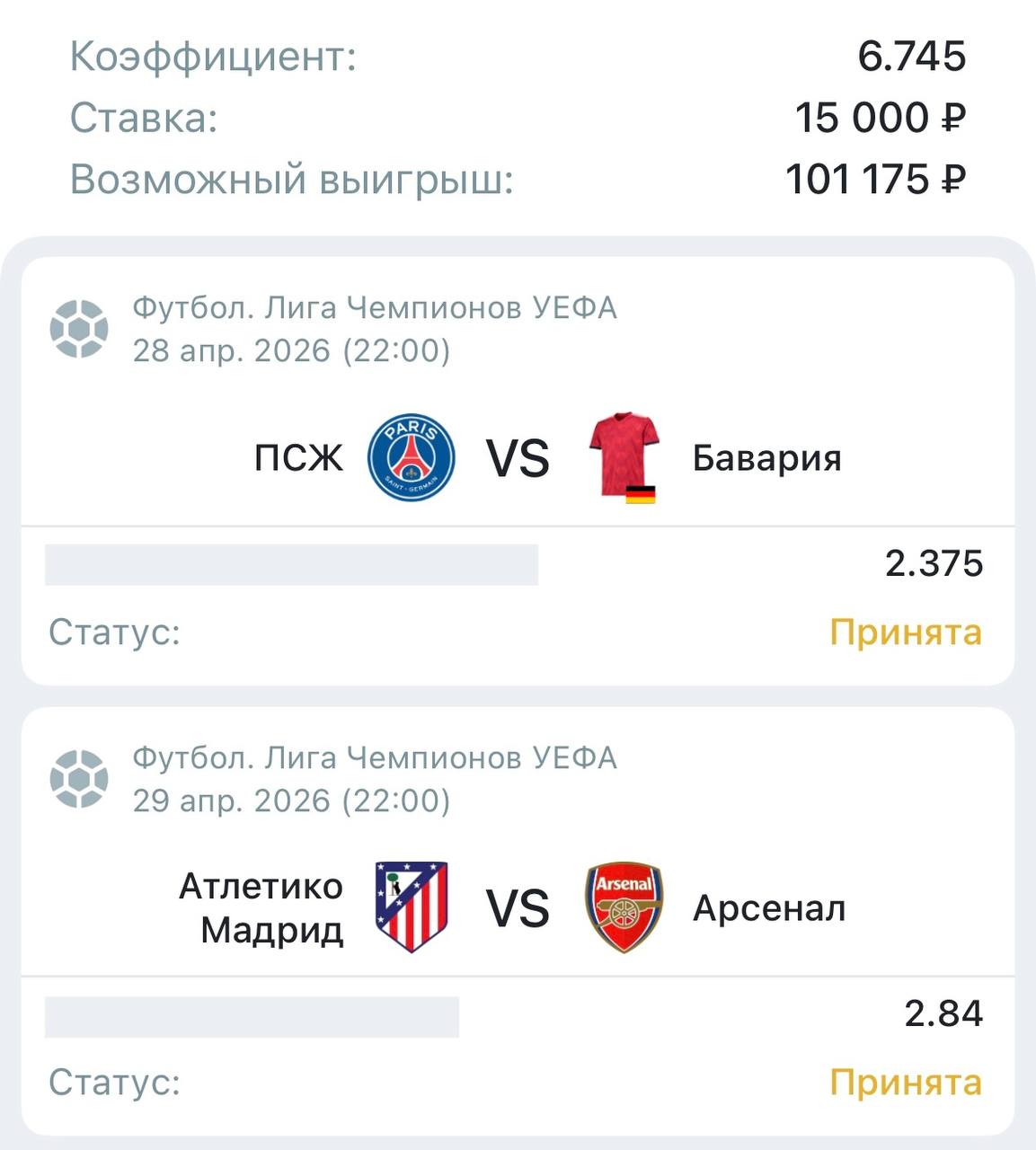This screenshot has width=1036, height=1150.
Task: Open the ПСЖ vs Бавария match card
Action: pyautogui.click(x=518, y=458)
